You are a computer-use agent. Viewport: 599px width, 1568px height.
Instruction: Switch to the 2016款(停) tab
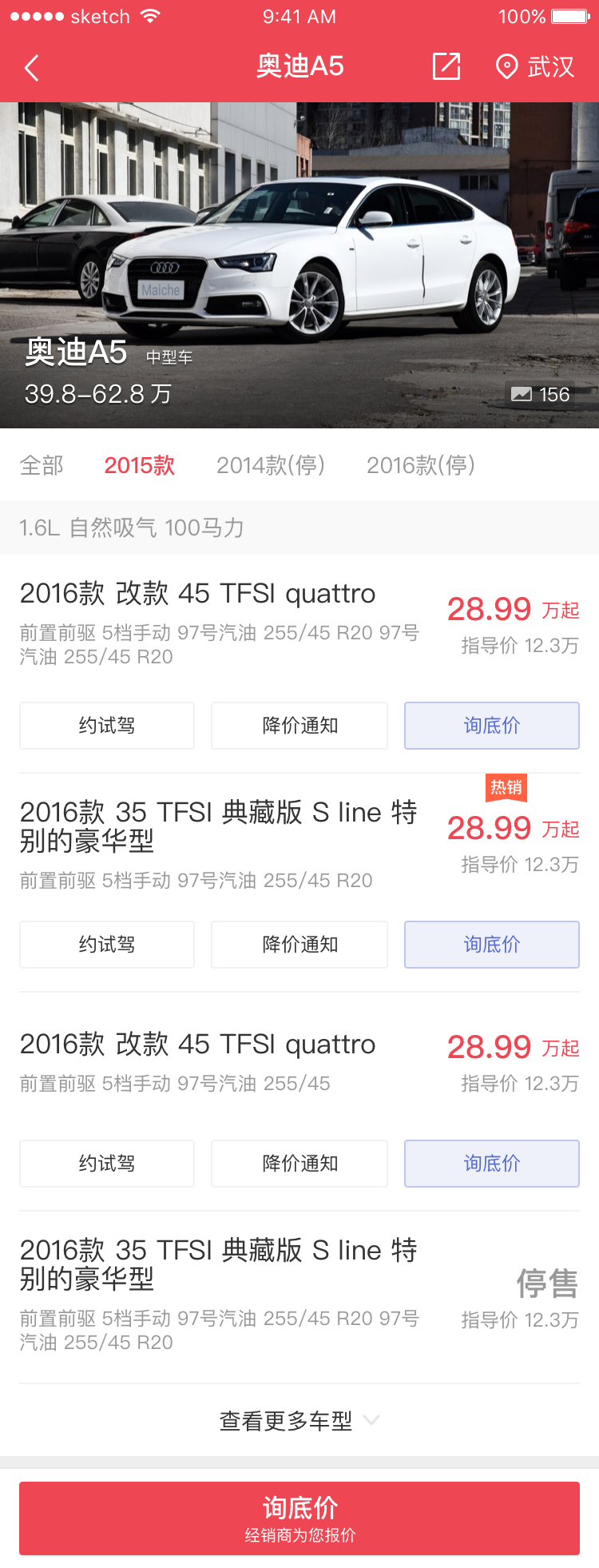(421, 465)
